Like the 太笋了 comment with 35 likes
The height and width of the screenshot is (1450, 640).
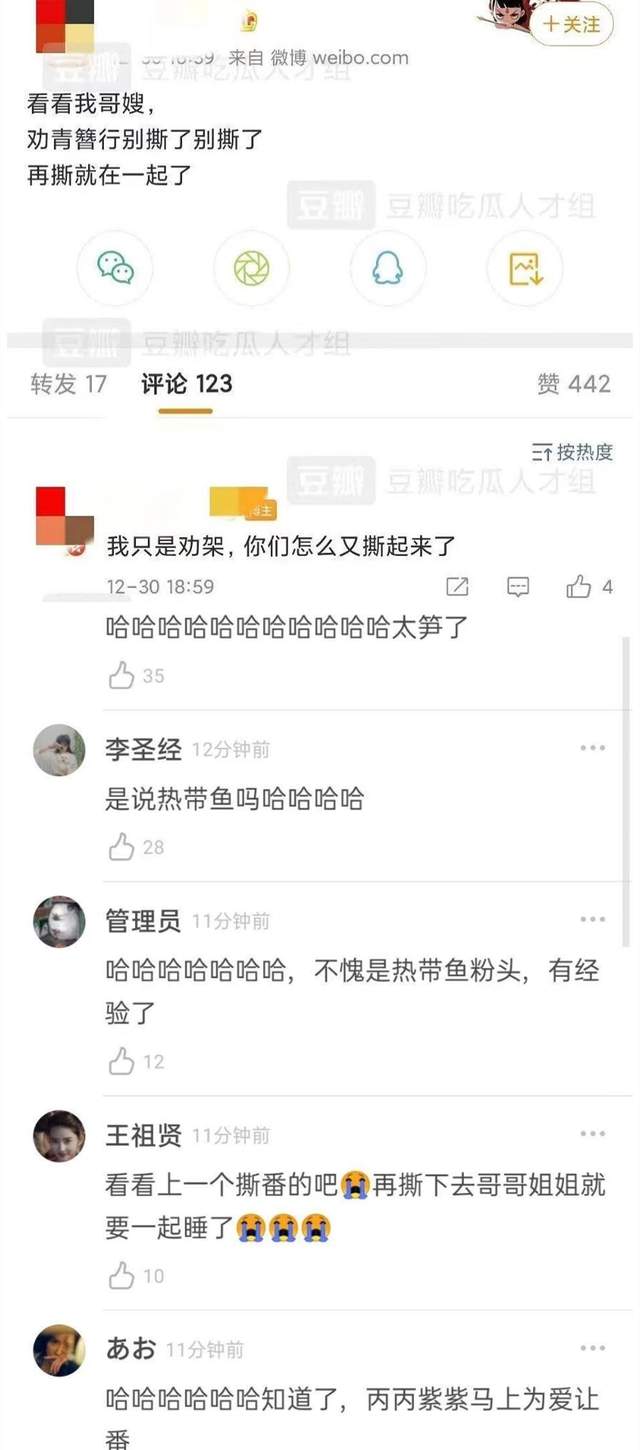pos(122,676)
